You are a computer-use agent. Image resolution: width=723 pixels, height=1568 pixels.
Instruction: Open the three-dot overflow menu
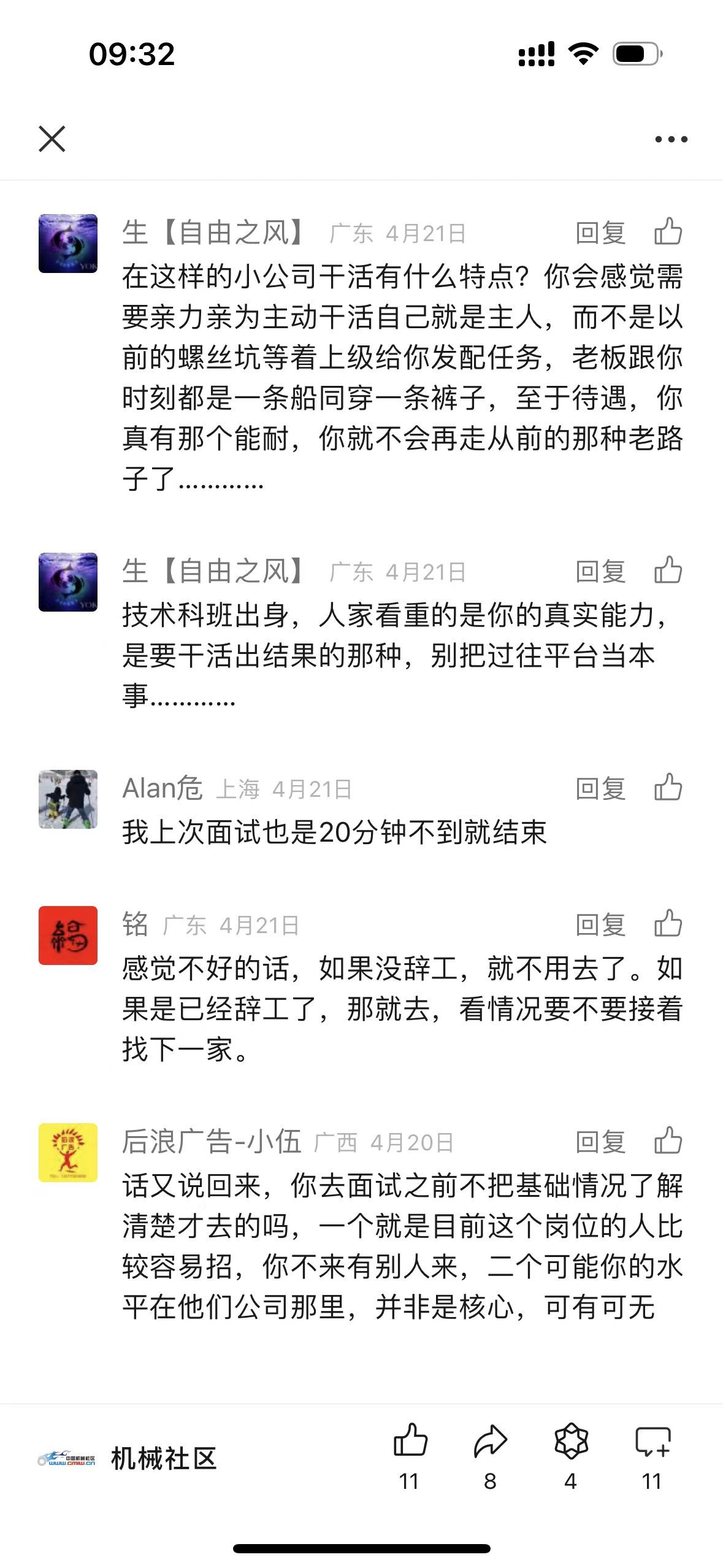click(x=671, y=139)
